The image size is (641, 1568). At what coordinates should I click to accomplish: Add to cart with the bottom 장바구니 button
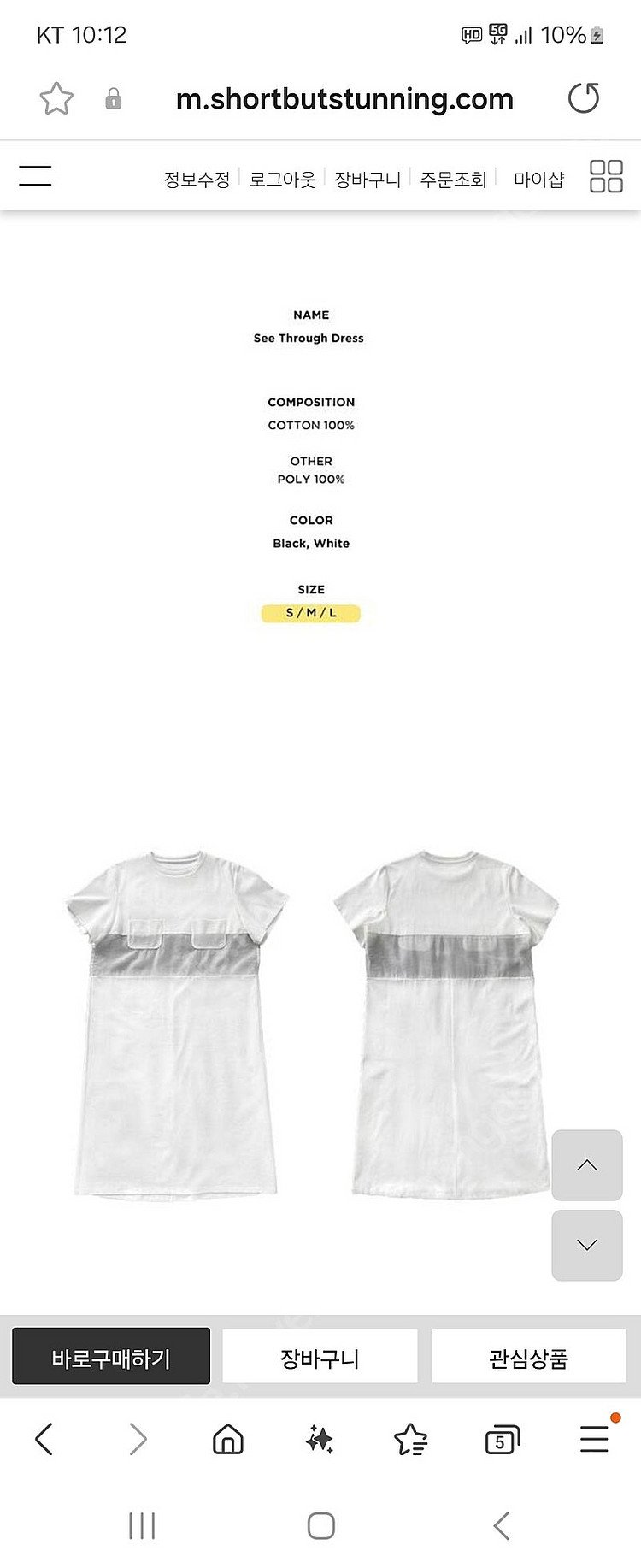(320, 1357)
